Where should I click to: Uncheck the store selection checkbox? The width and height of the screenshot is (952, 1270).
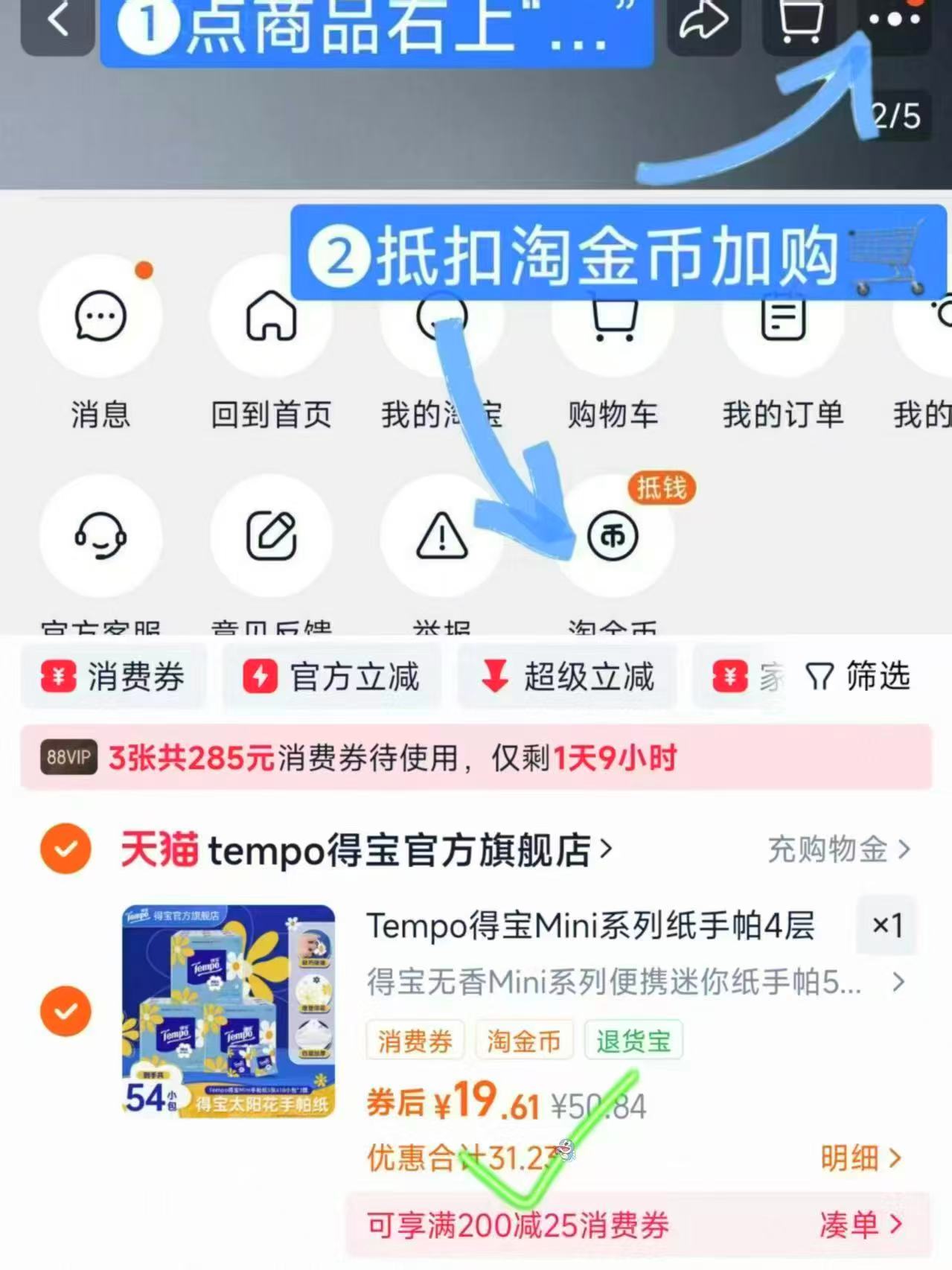tap(66, 849)
